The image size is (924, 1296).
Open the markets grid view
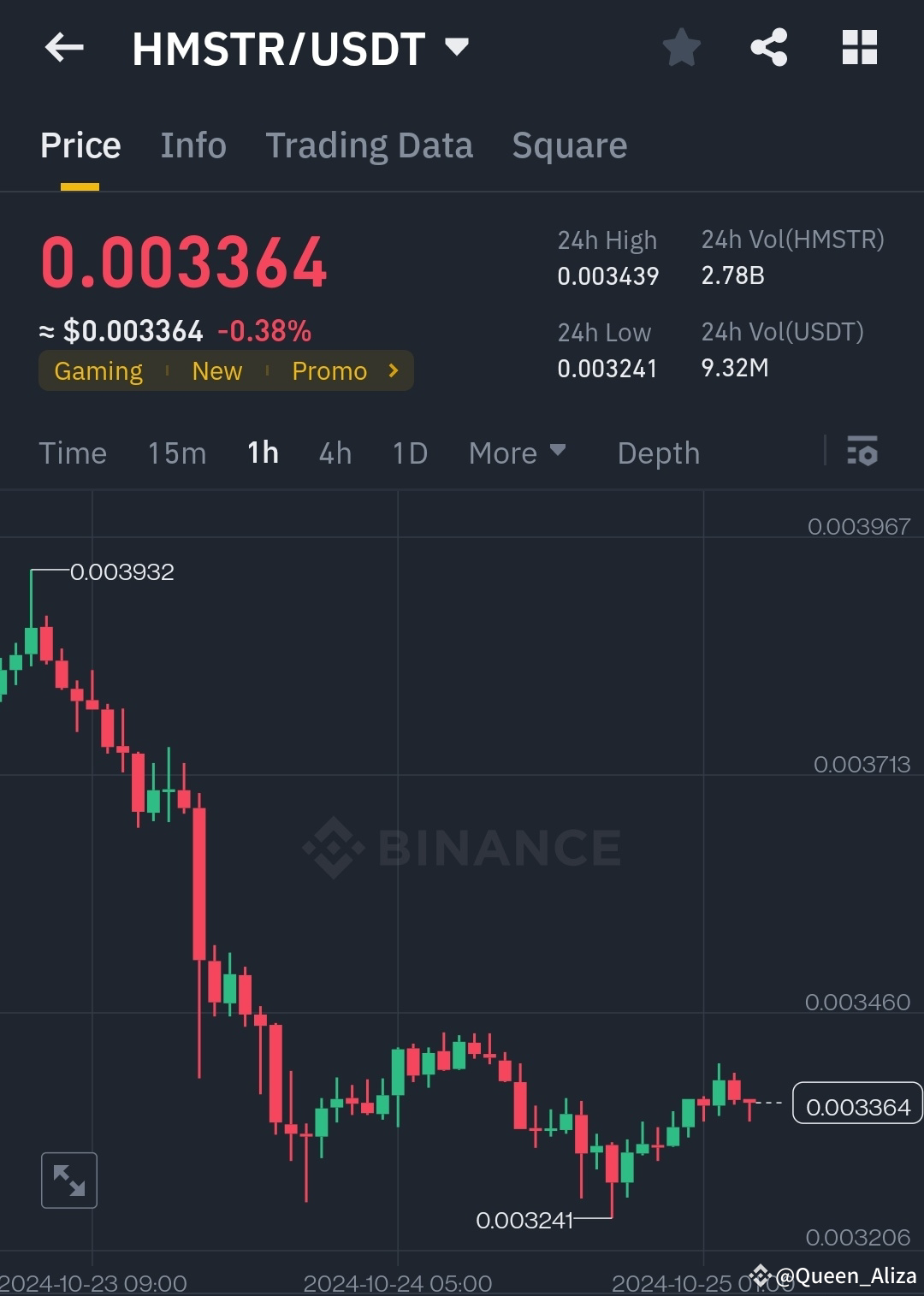click(x=859, y=47)
